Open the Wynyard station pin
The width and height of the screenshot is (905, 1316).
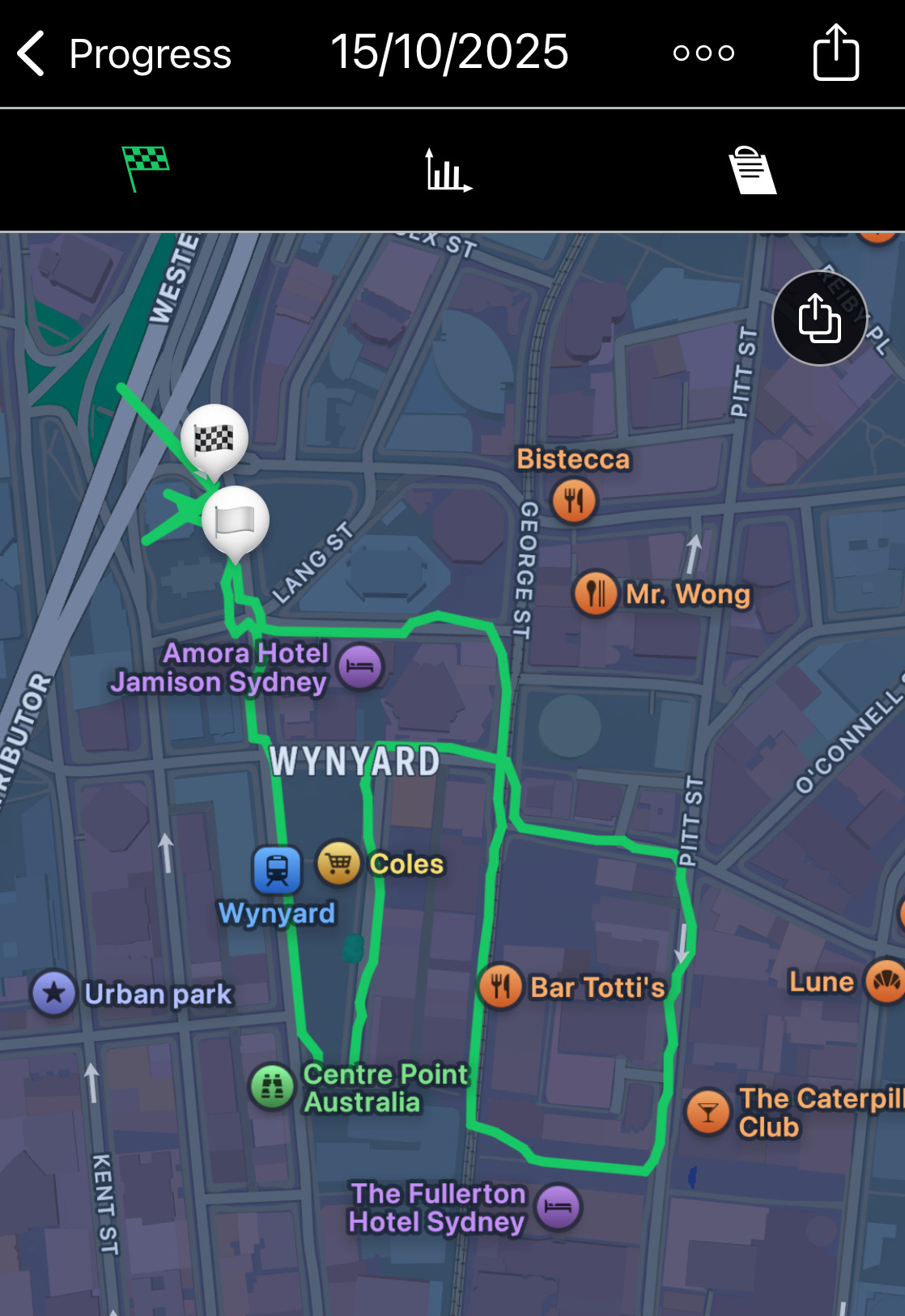pyautogui.click(x=277, y=870)
